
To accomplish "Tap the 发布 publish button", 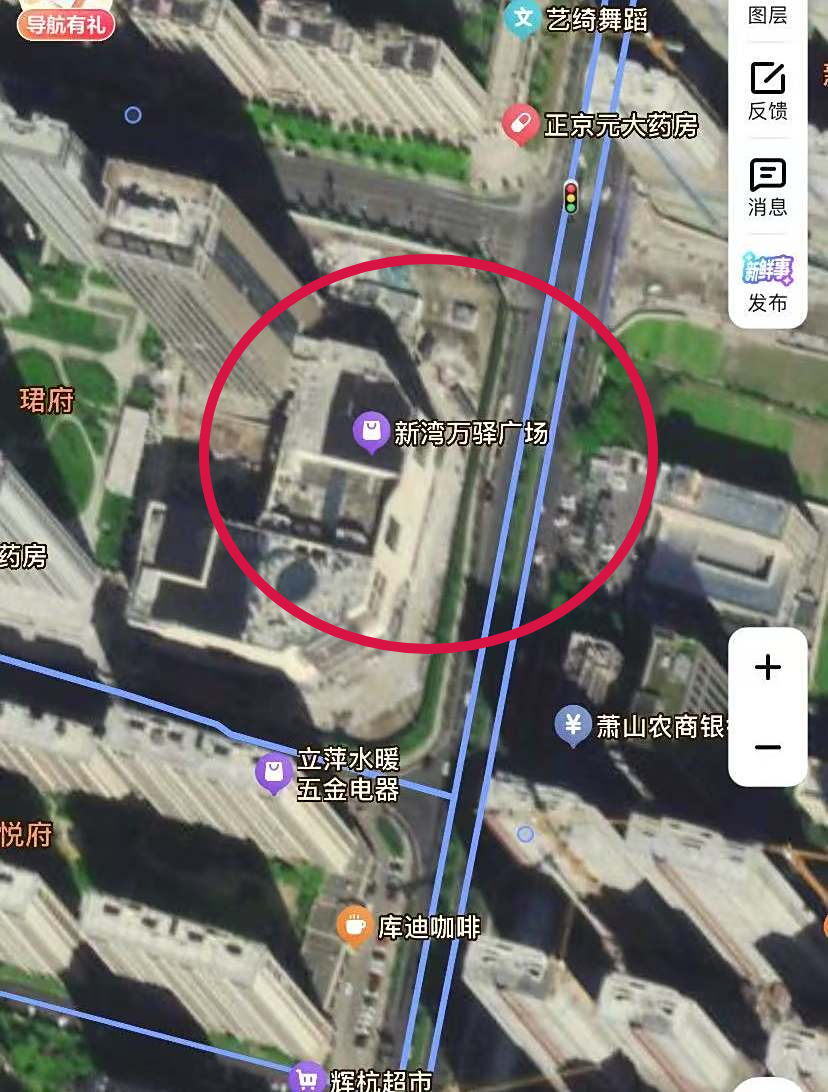I will tap(767, 282).
